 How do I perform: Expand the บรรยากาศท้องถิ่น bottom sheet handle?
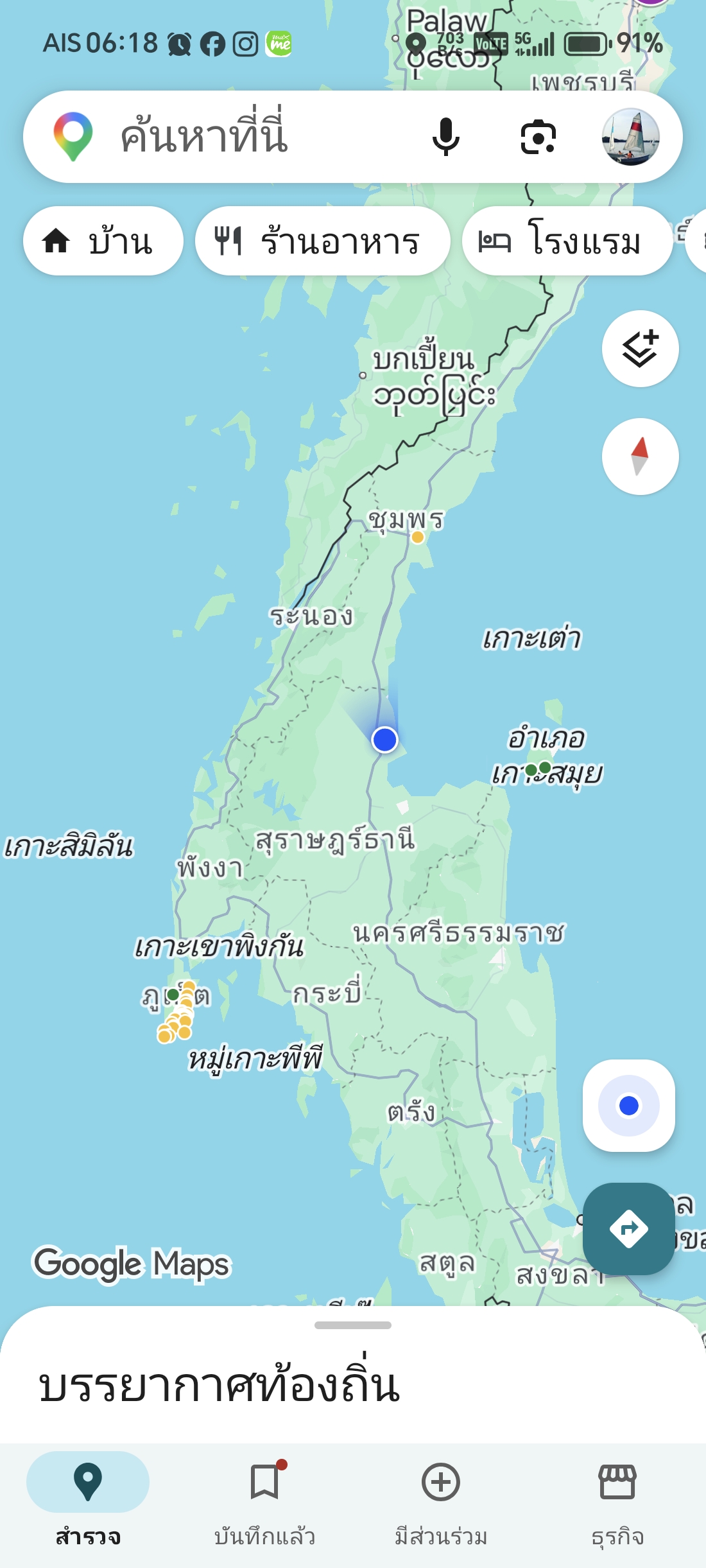(353, 1325)
